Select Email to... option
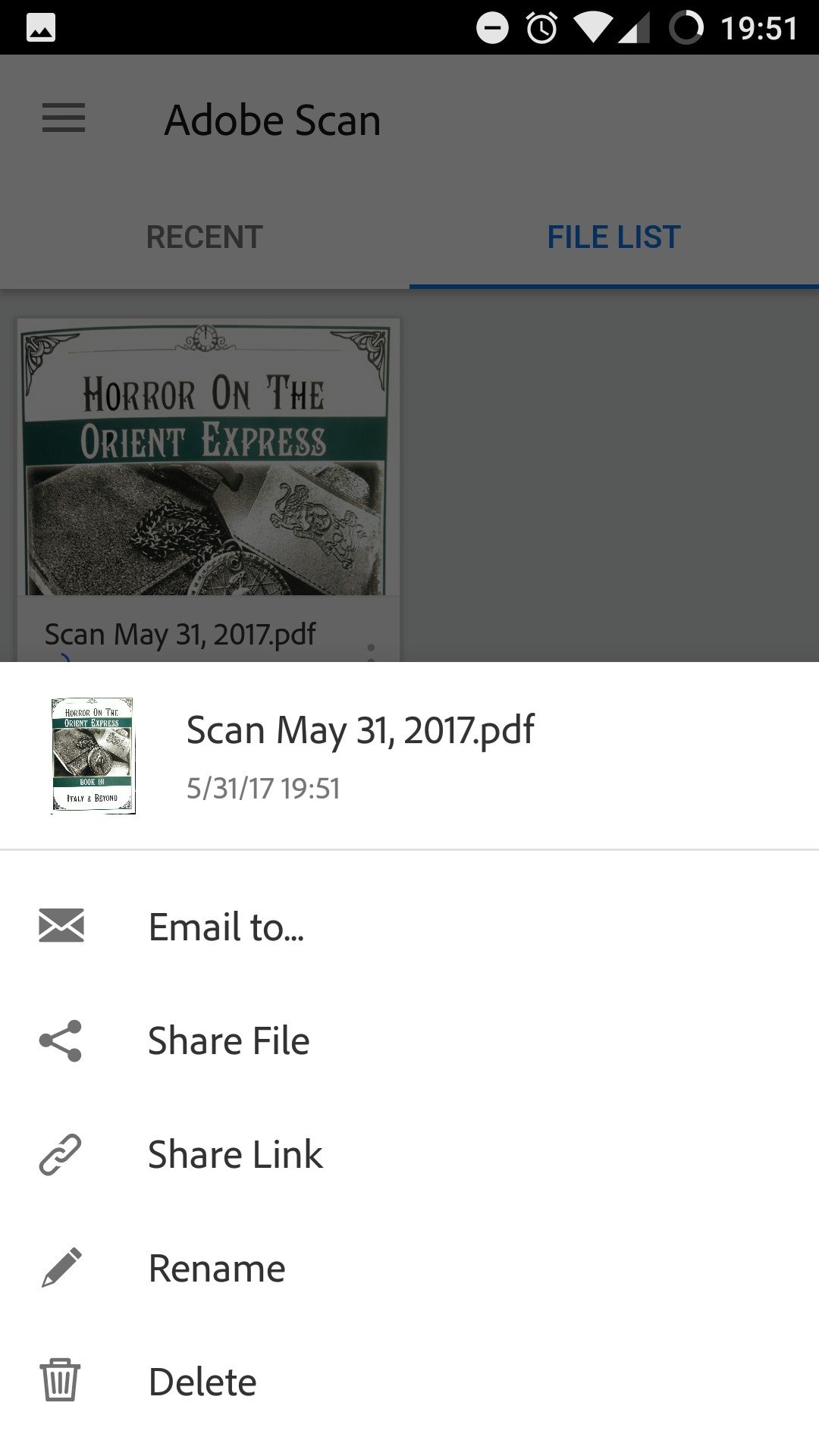This screenshot has width=819, height=1456. click(x=409, y=927)
